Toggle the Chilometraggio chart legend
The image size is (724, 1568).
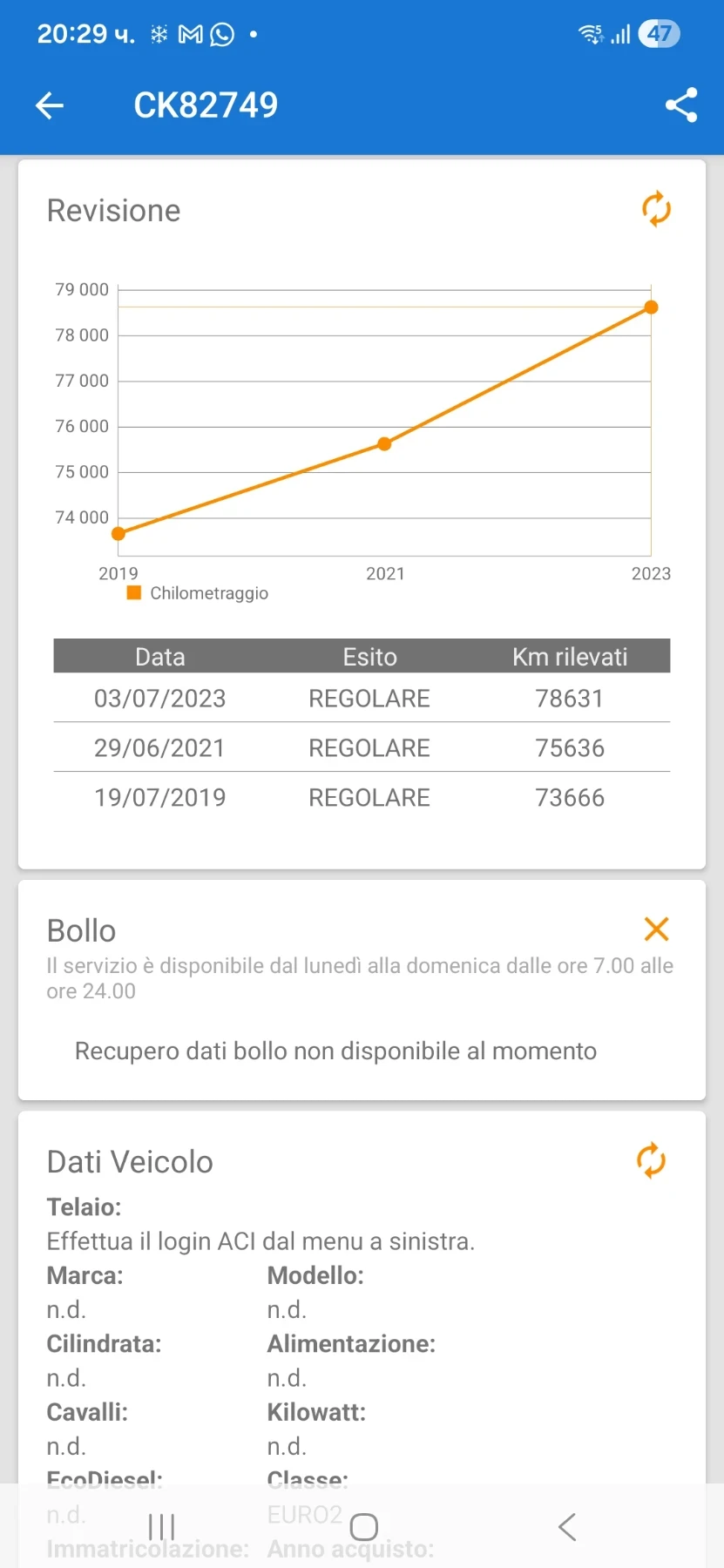pos(196,592)
